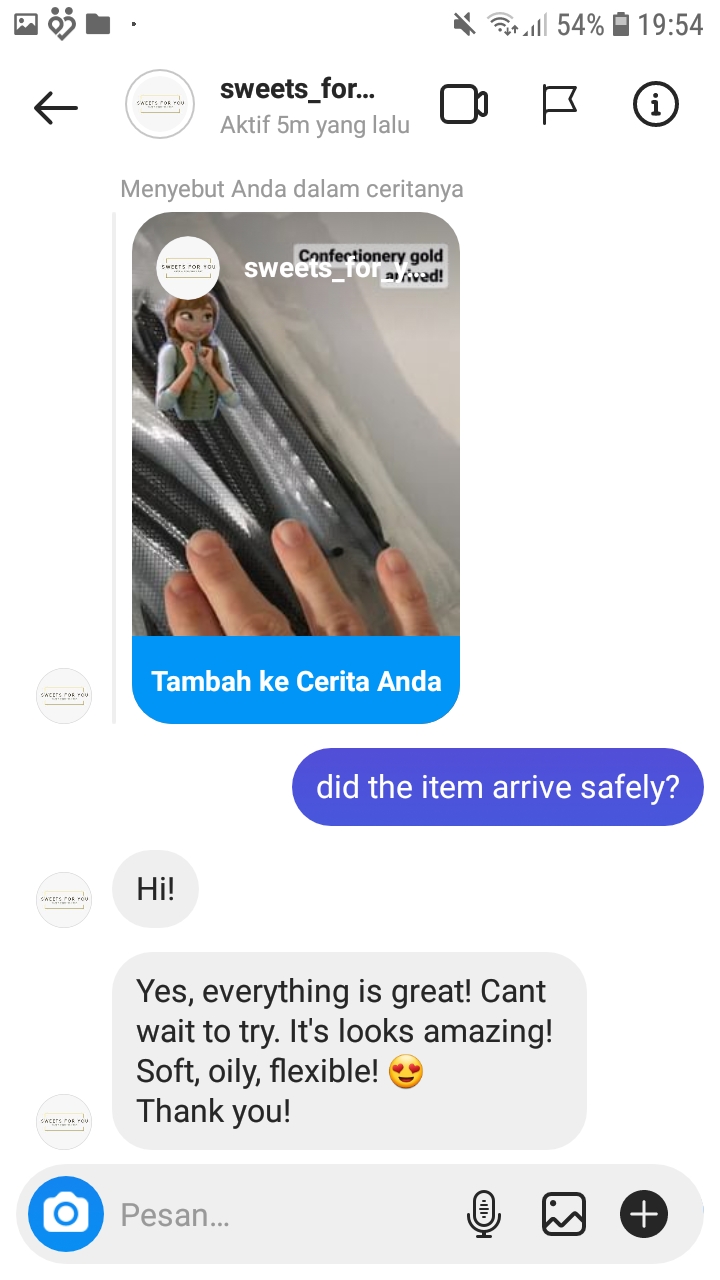Start a video call with sweets_for
Viewport: 720px width, 1280px height.
(464, 105)
